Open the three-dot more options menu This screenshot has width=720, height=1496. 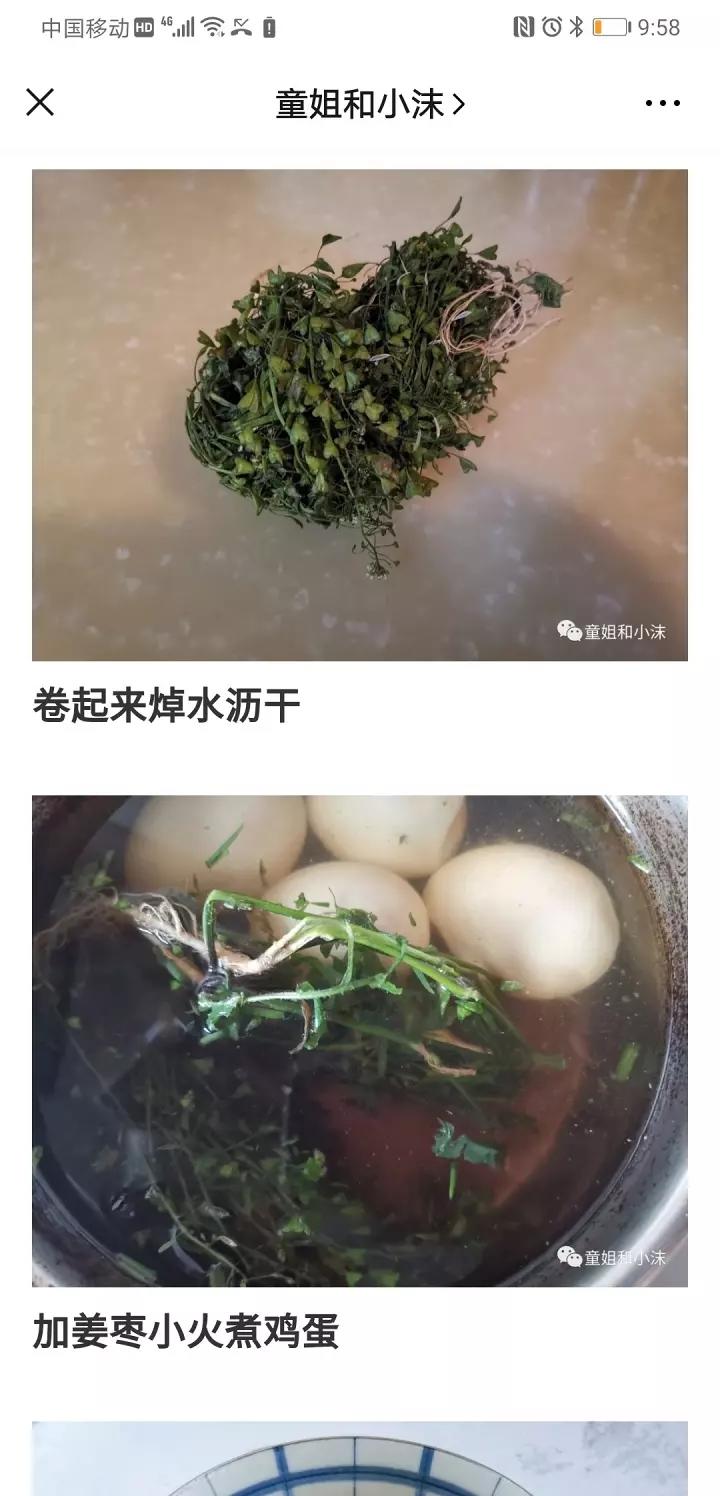tap(662, 103)
